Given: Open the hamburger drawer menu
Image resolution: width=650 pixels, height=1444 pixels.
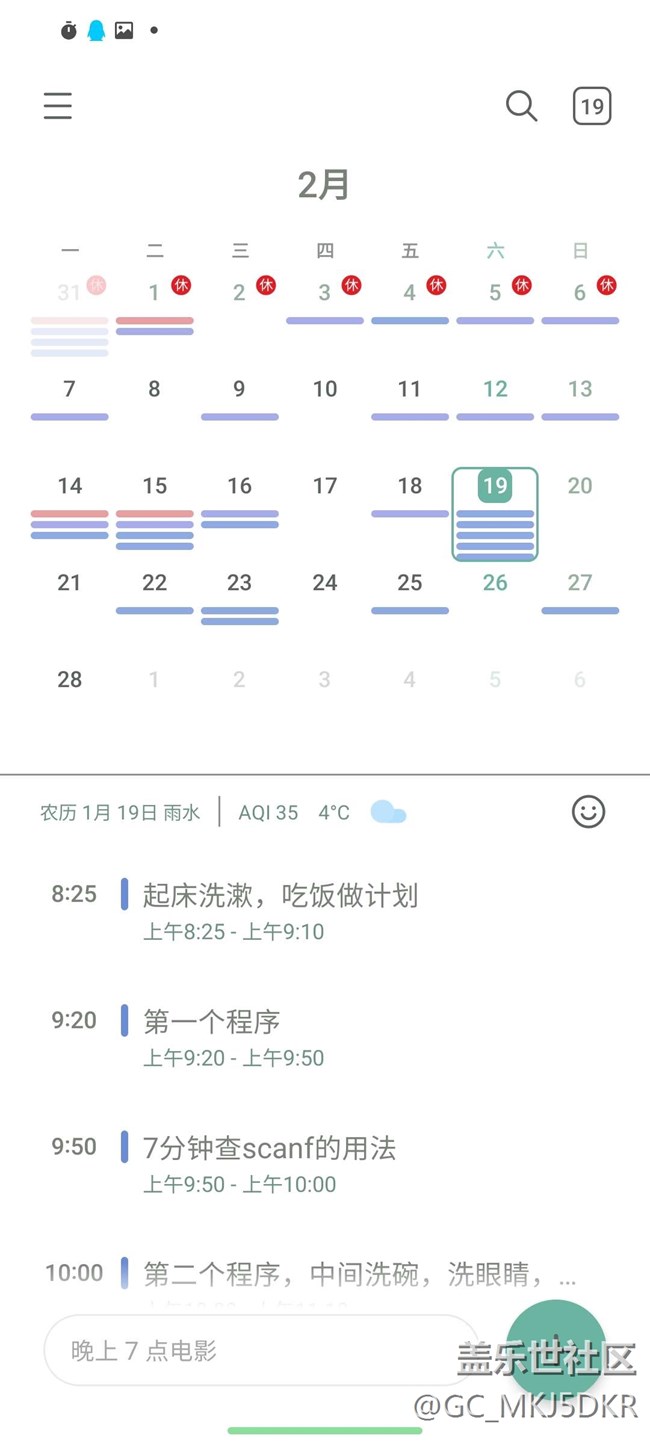Looking at the screenshot, I should pyautogui.click(x=58, y=106).
